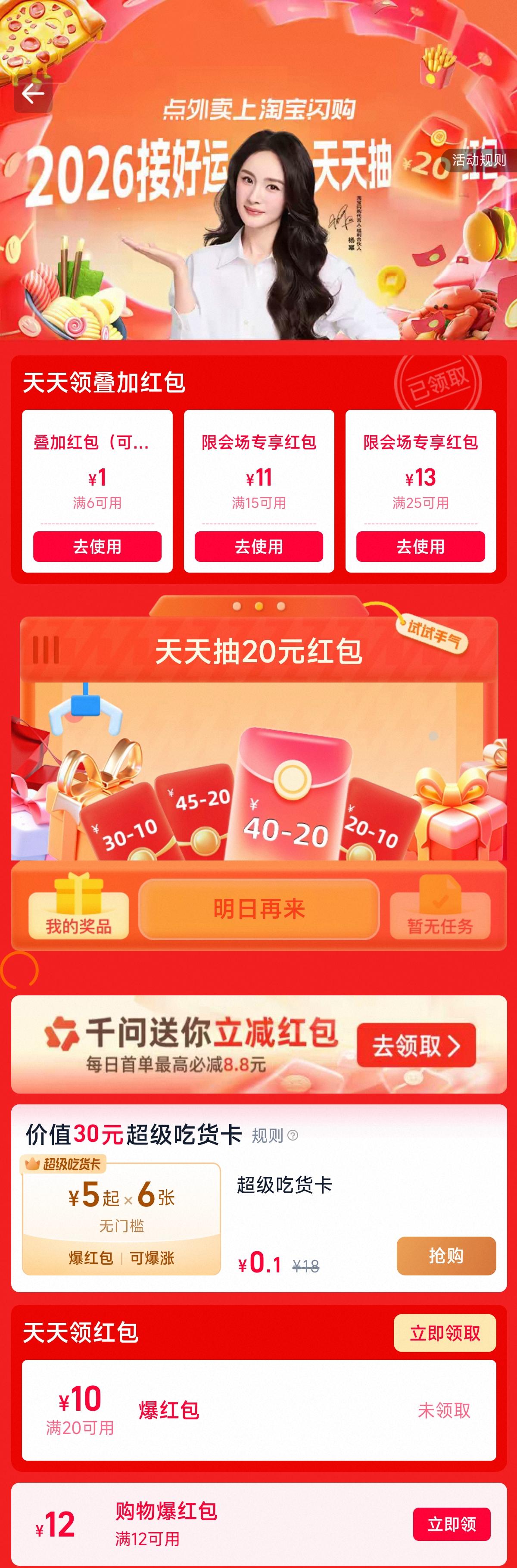Go back using the top arrow

point(33,94)
